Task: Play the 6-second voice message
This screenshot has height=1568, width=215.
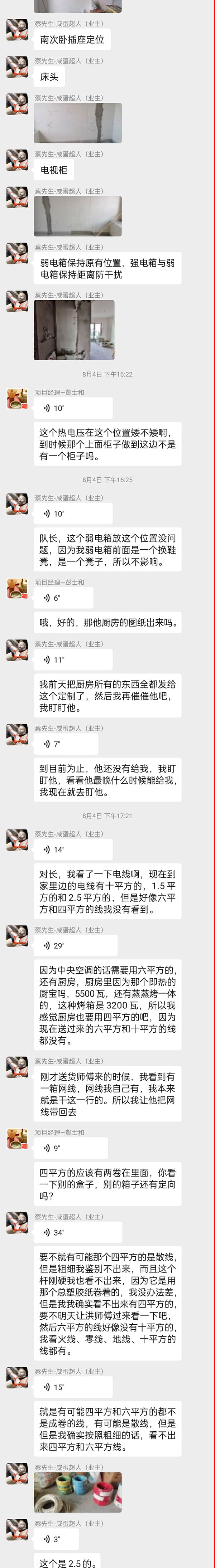Action: coord(63,598)
